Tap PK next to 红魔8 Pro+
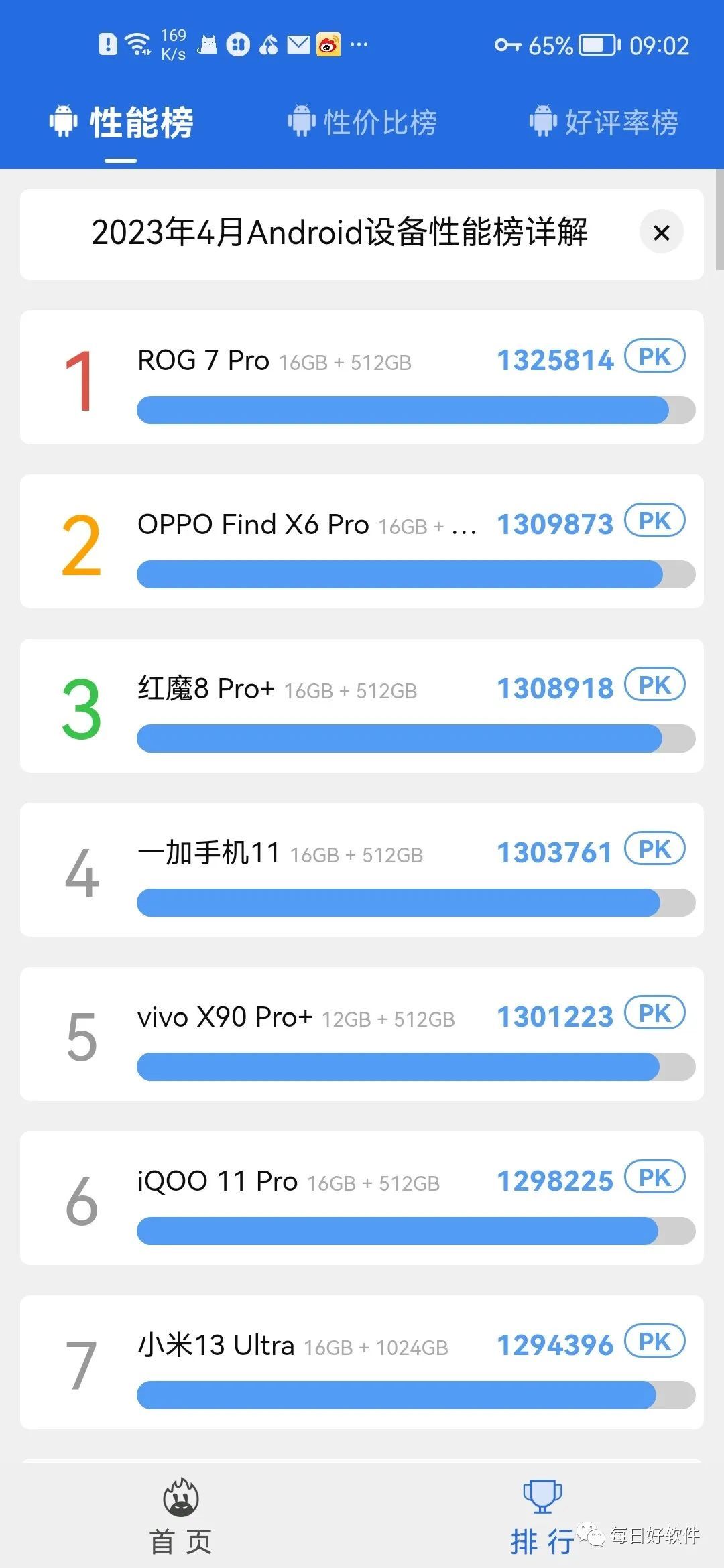 click(x=654, y=685)
